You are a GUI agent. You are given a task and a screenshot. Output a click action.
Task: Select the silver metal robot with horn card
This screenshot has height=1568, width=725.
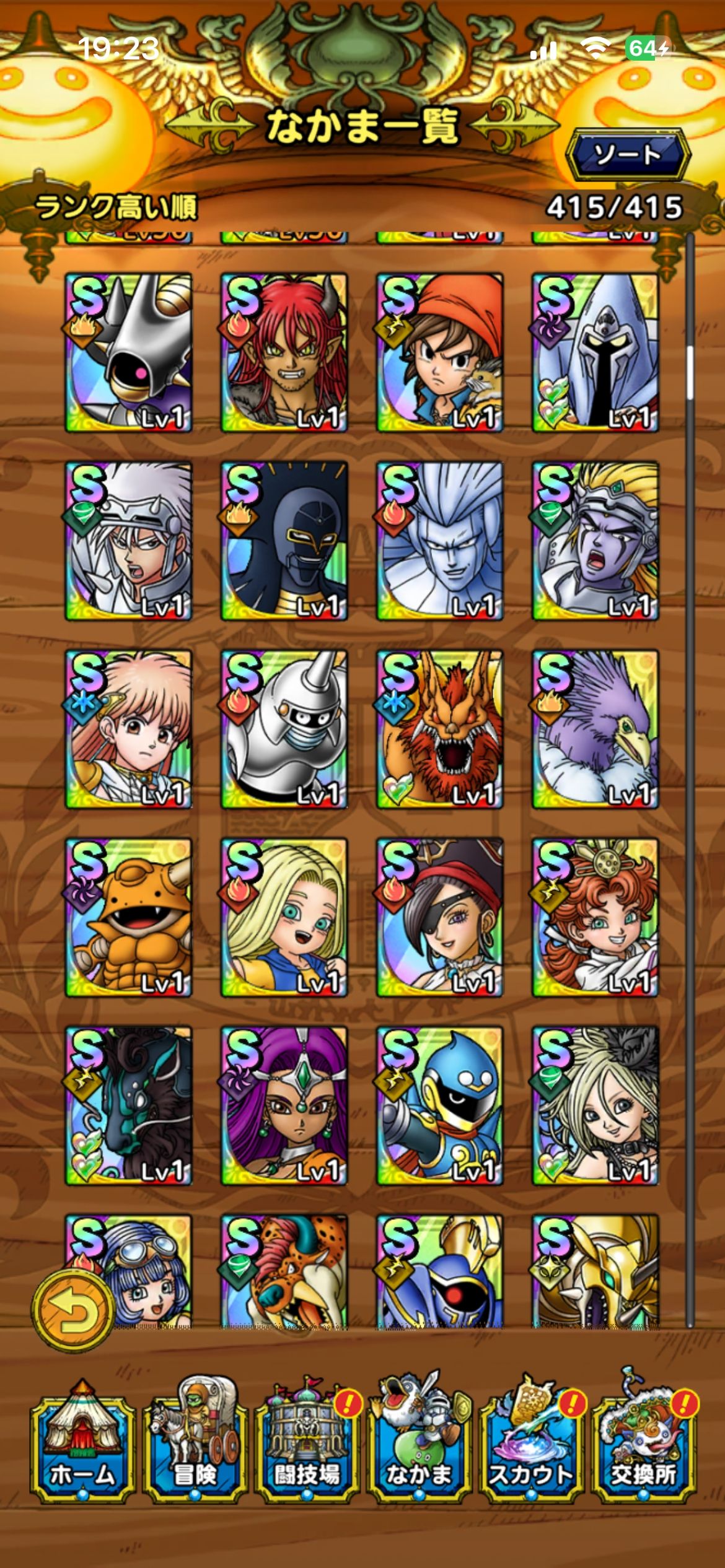(284, 730)
